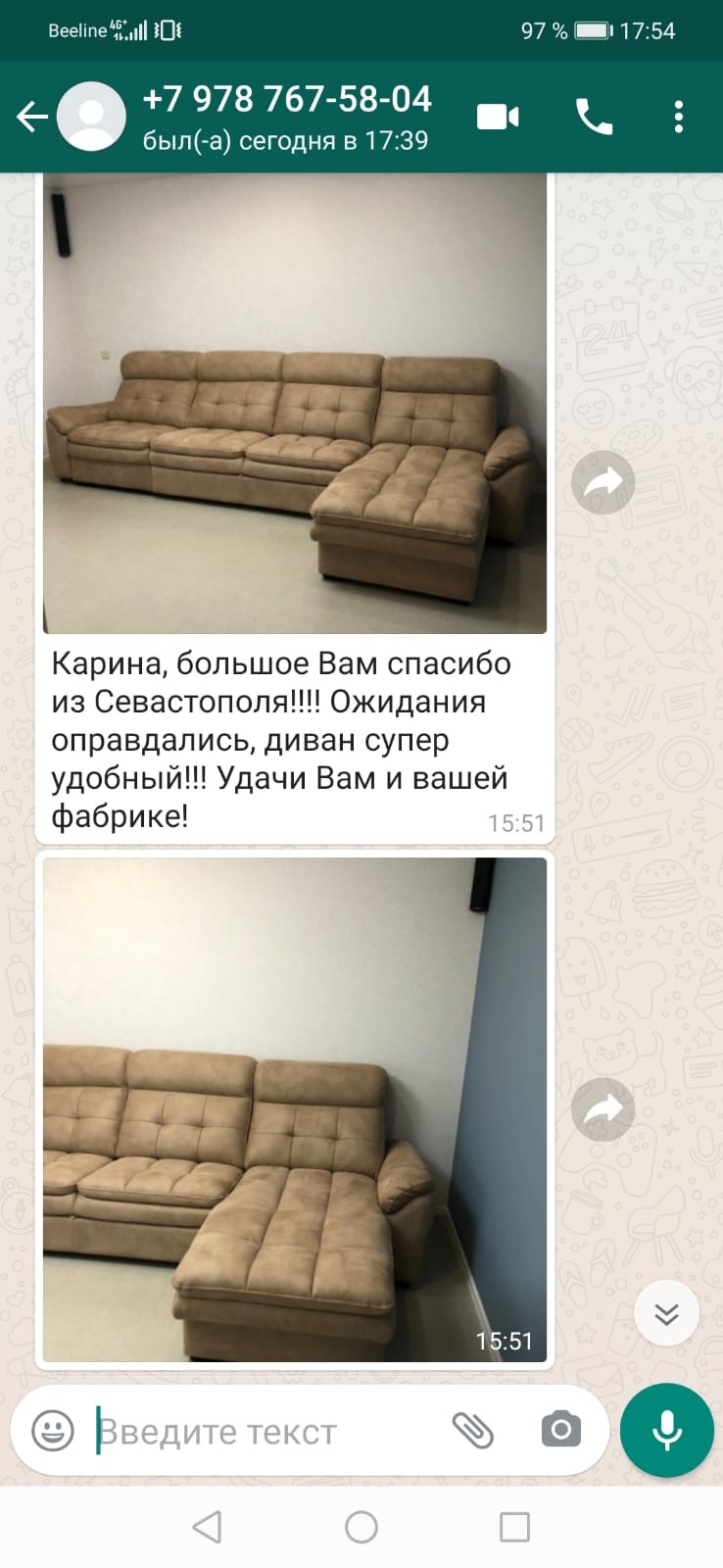Viewport: 723px width, 1568px height.
Task: Forward the photo captioned with Карина message
Action: pos(603,482)
